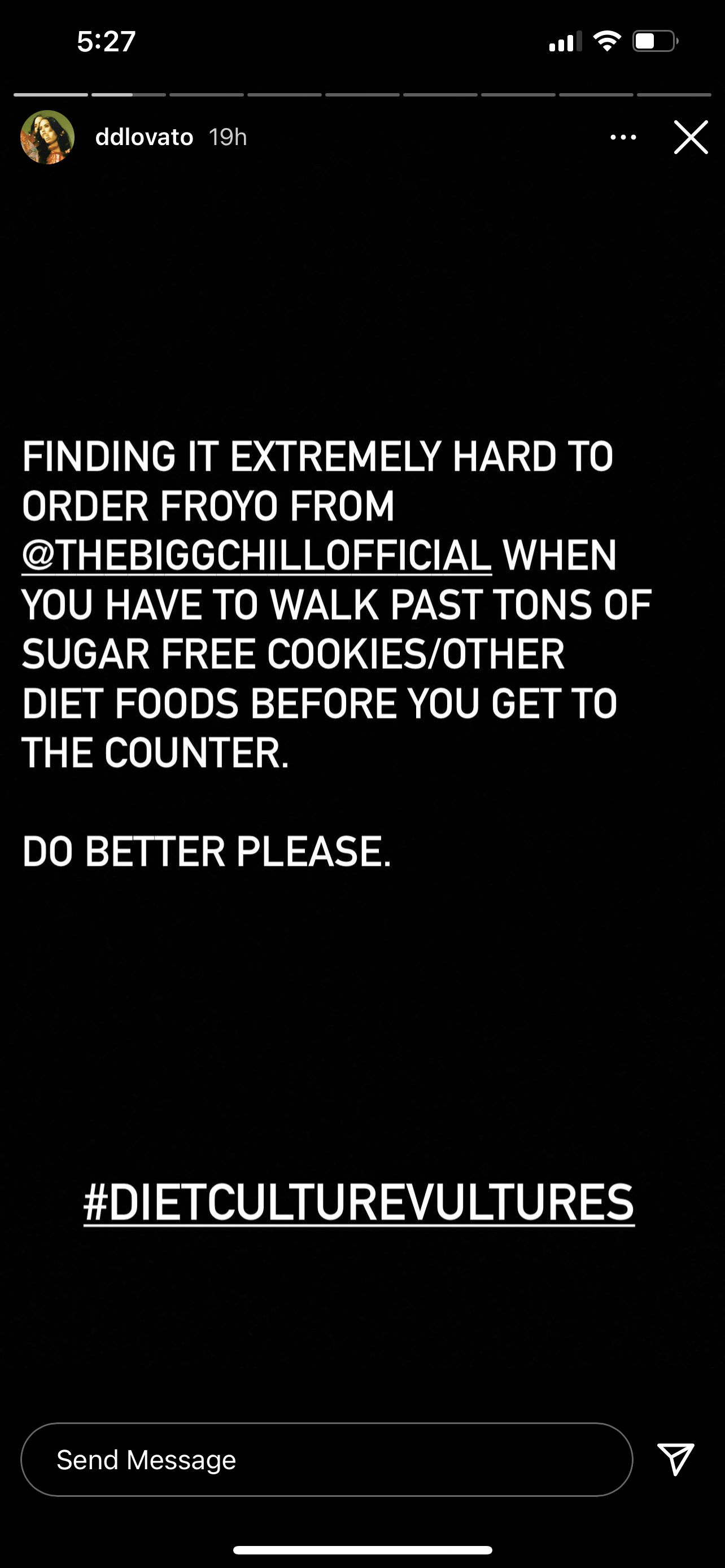Share the story with the paper plane icon
This screenshot has width=725, height=1568.
tap(676, 1458)
